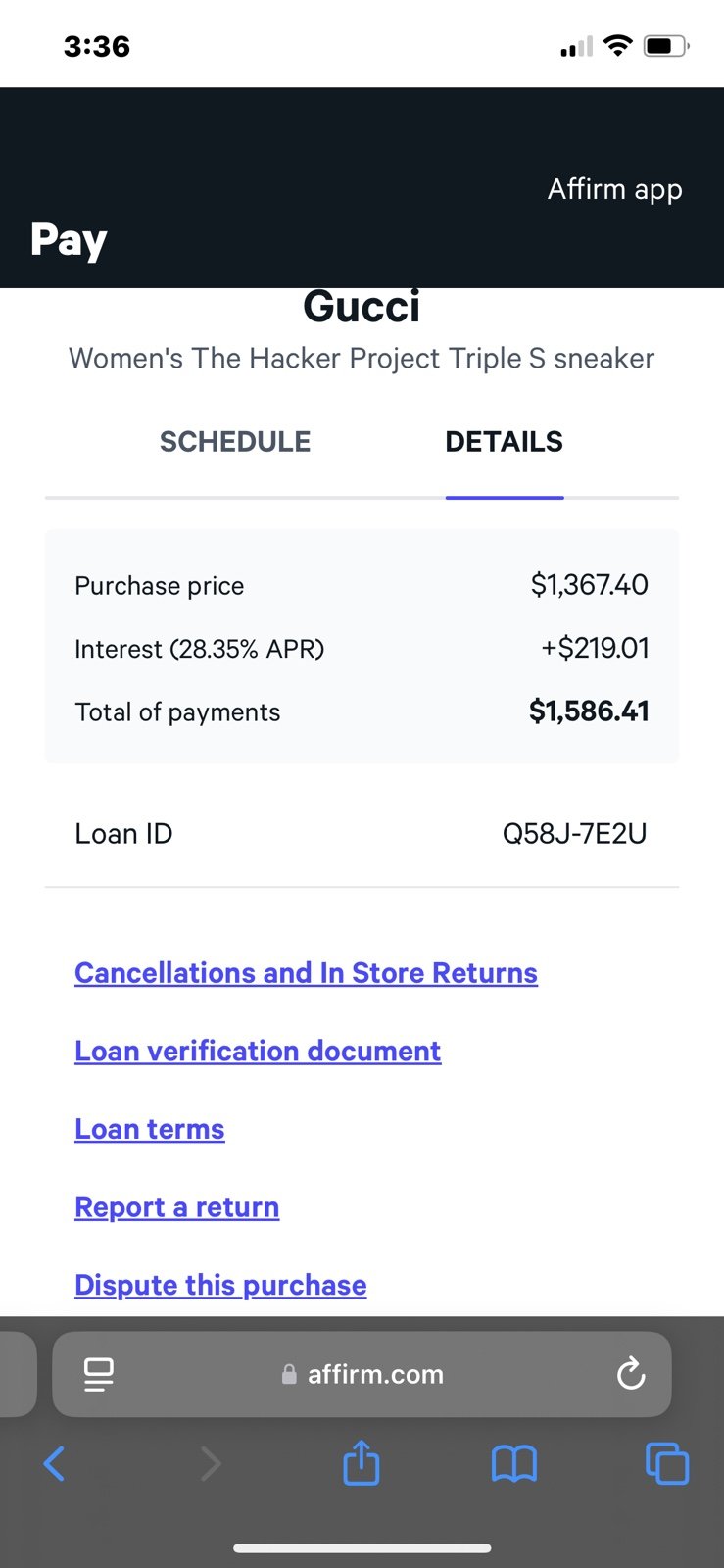724x1568 pixels.
Task: Switch to the Schedule tab
Action: click(235, 442)
